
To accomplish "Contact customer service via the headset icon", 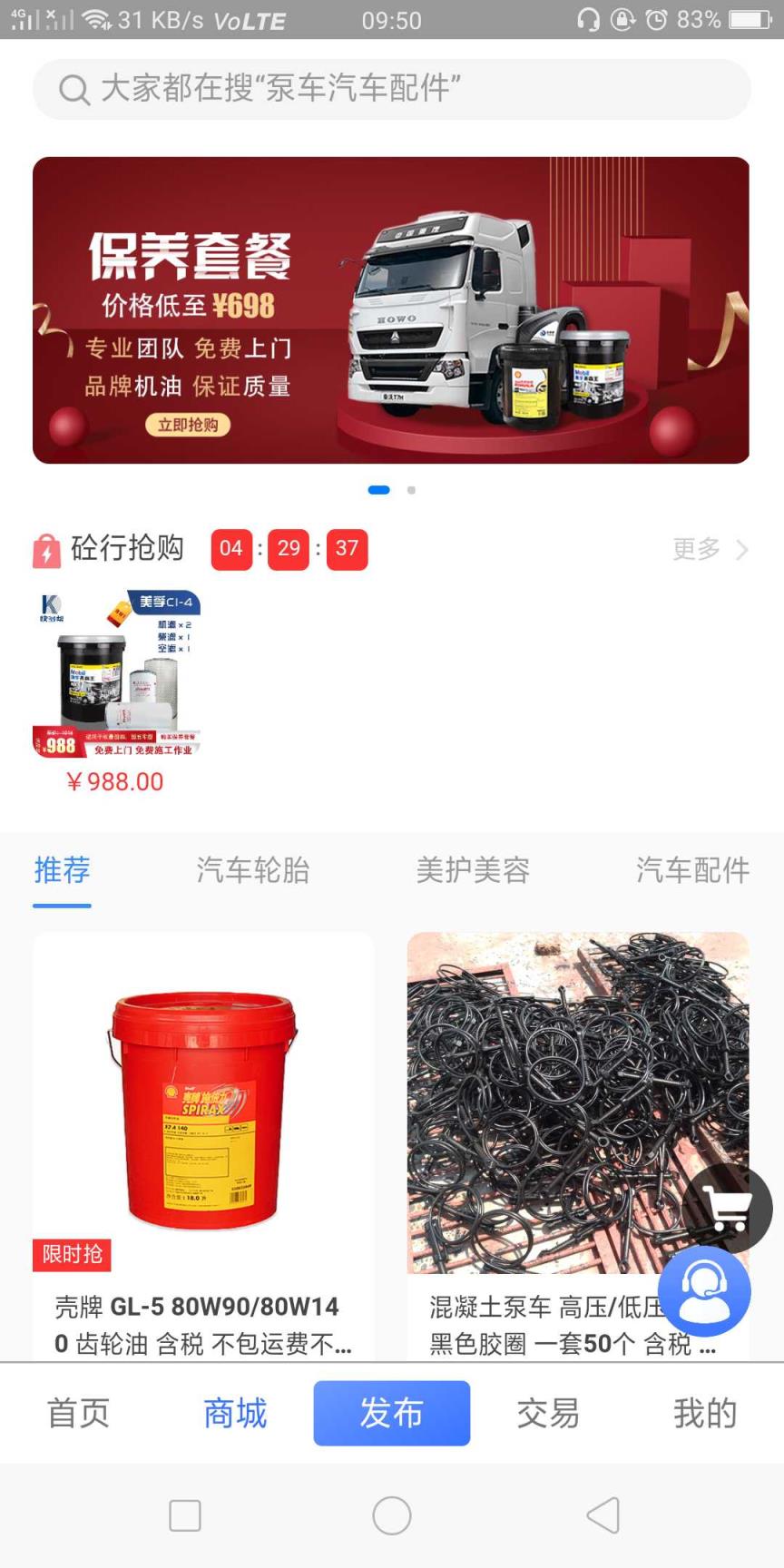I will pos(705,1292).
